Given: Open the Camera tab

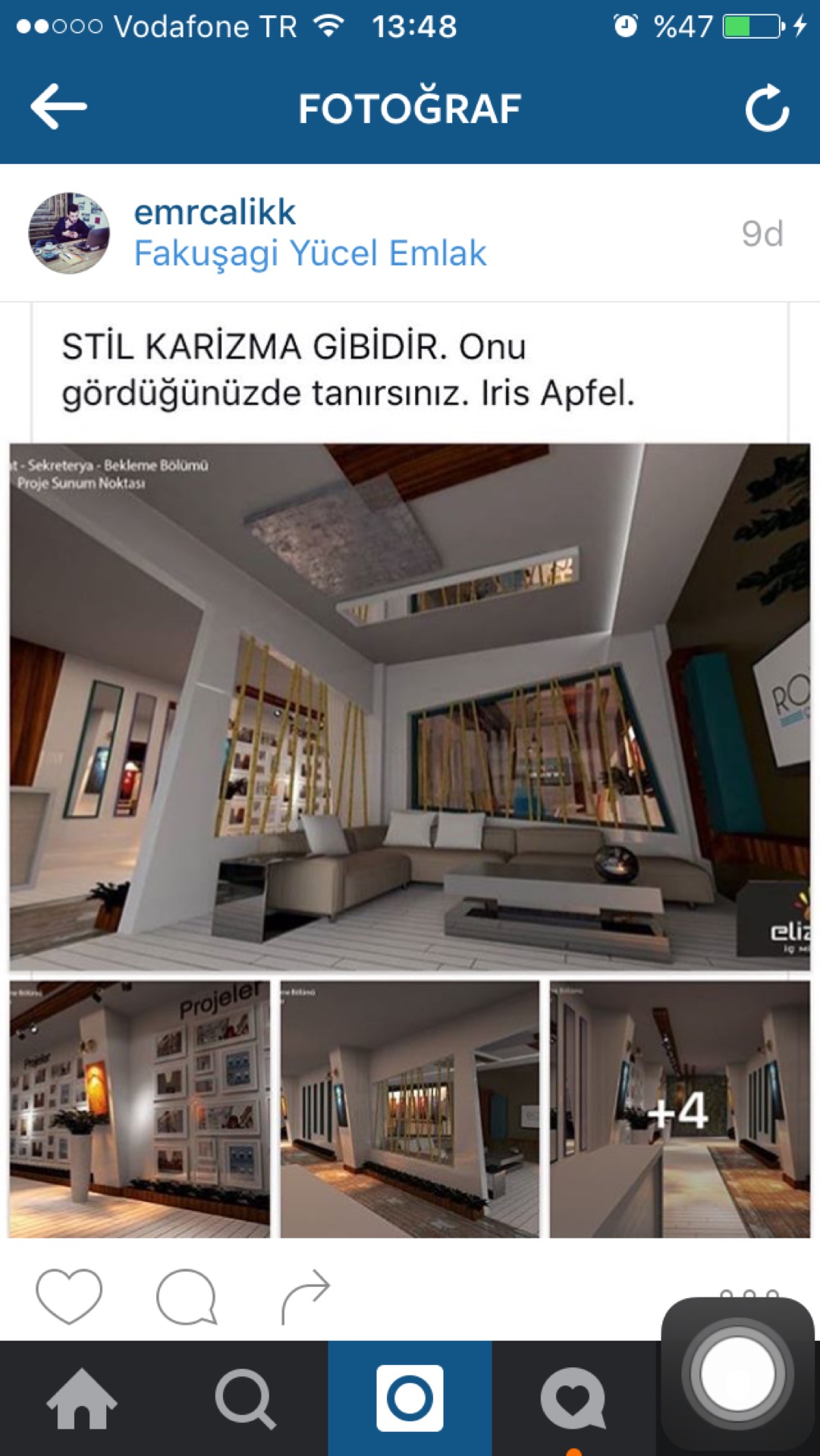Looking at the screenshot, I should point(410,1398).
